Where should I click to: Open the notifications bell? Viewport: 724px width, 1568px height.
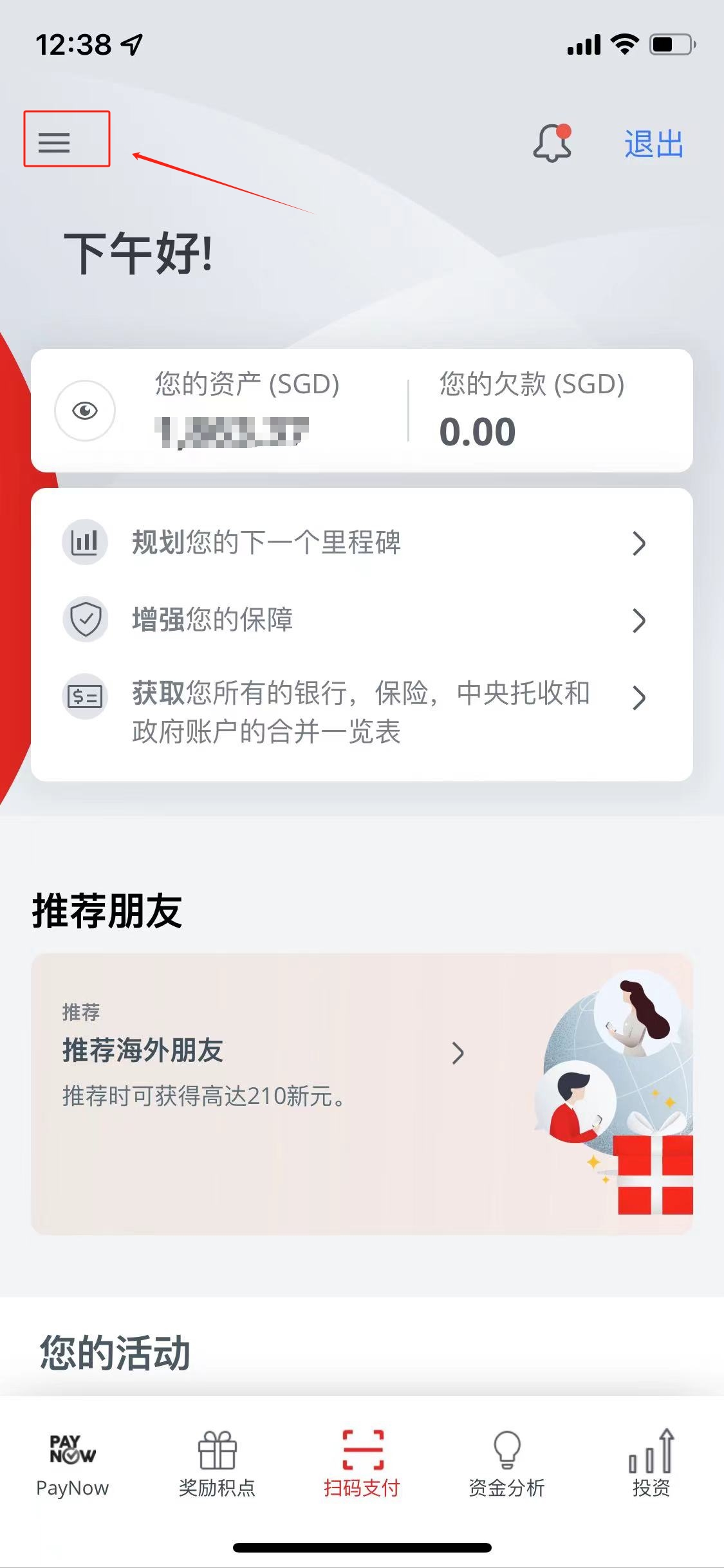[x=552, y=143]
